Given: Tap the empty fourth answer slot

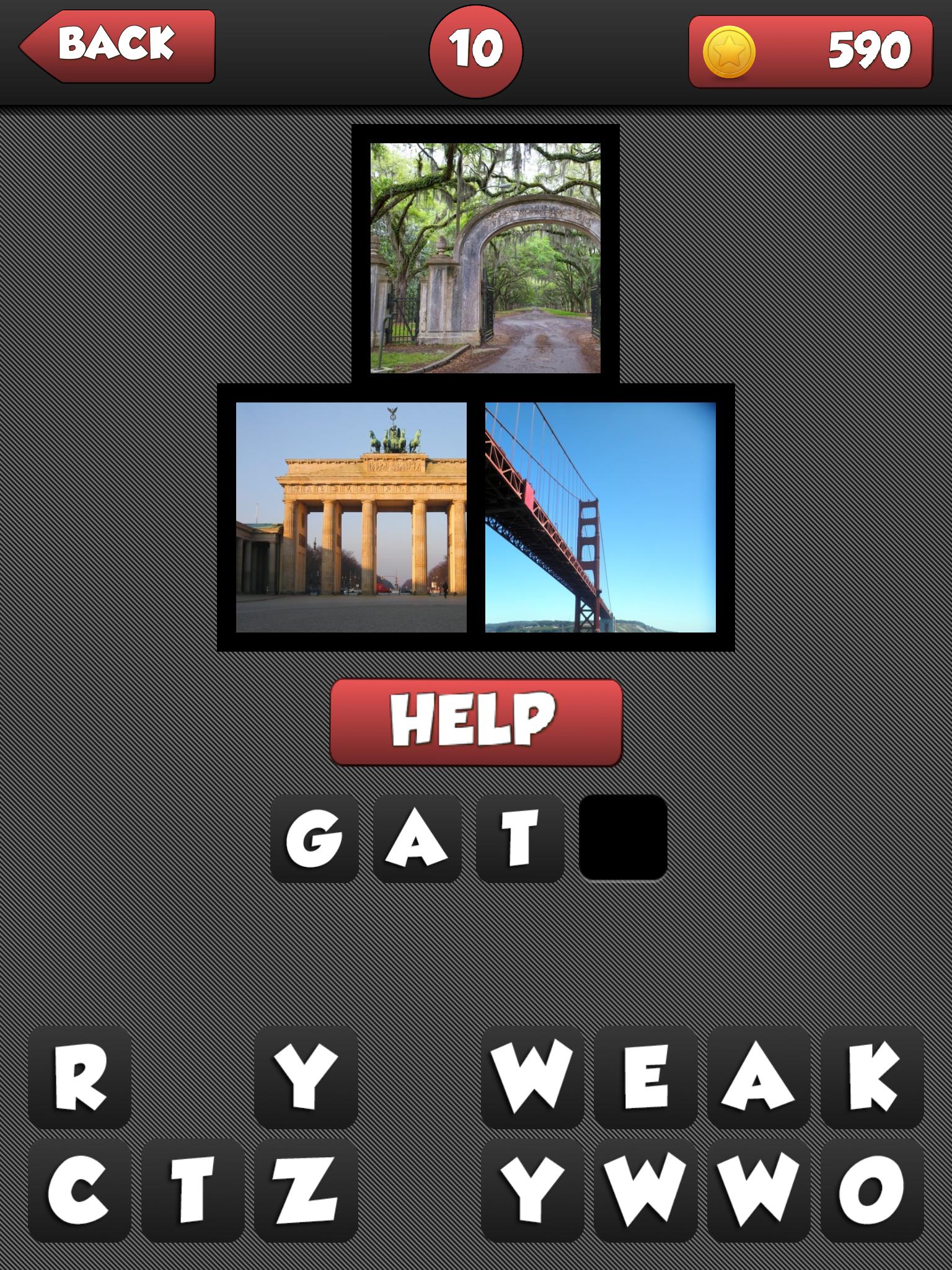Looking at the screenshot, I should click(x=623, y=838).
